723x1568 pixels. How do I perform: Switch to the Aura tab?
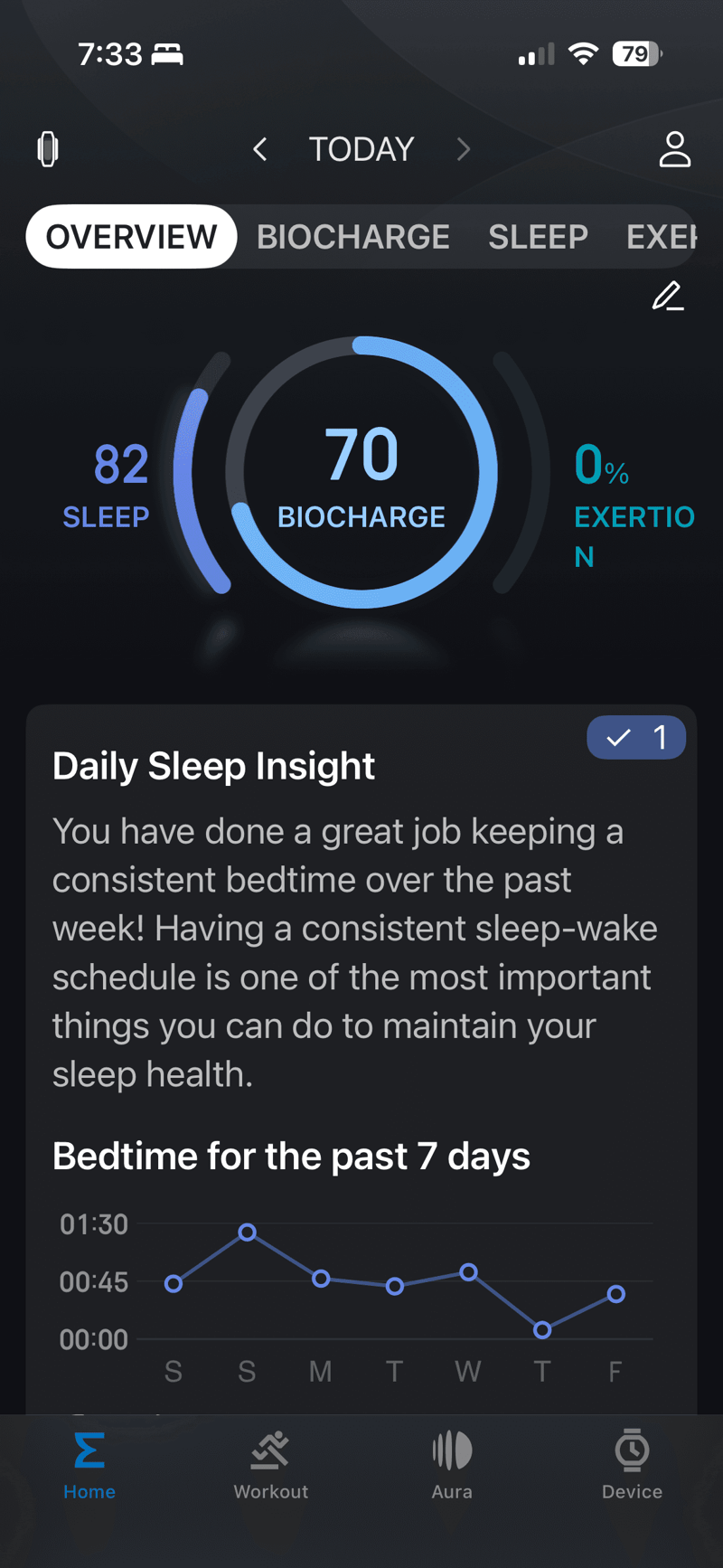(452, 1465)
